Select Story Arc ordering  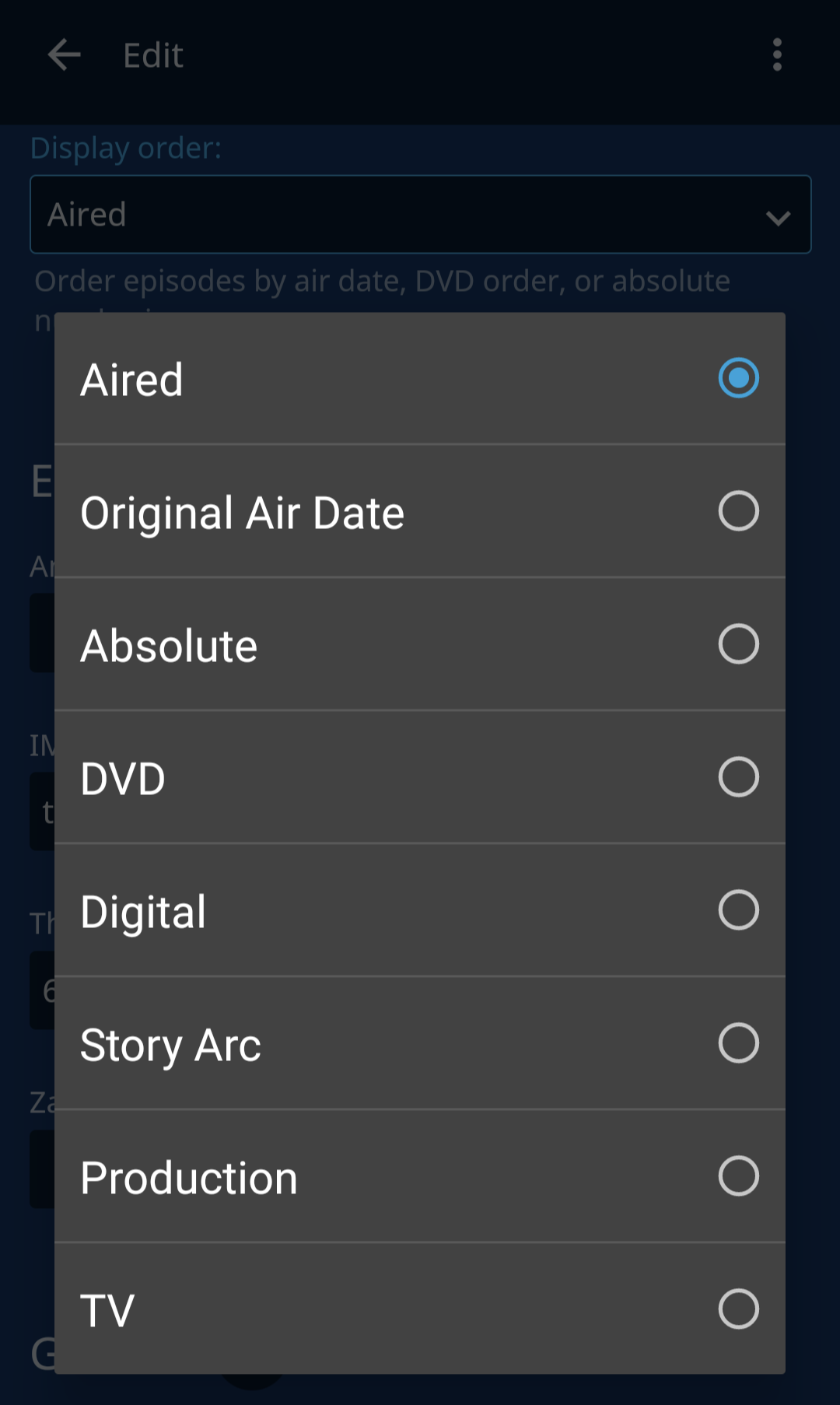[419, 1044]
